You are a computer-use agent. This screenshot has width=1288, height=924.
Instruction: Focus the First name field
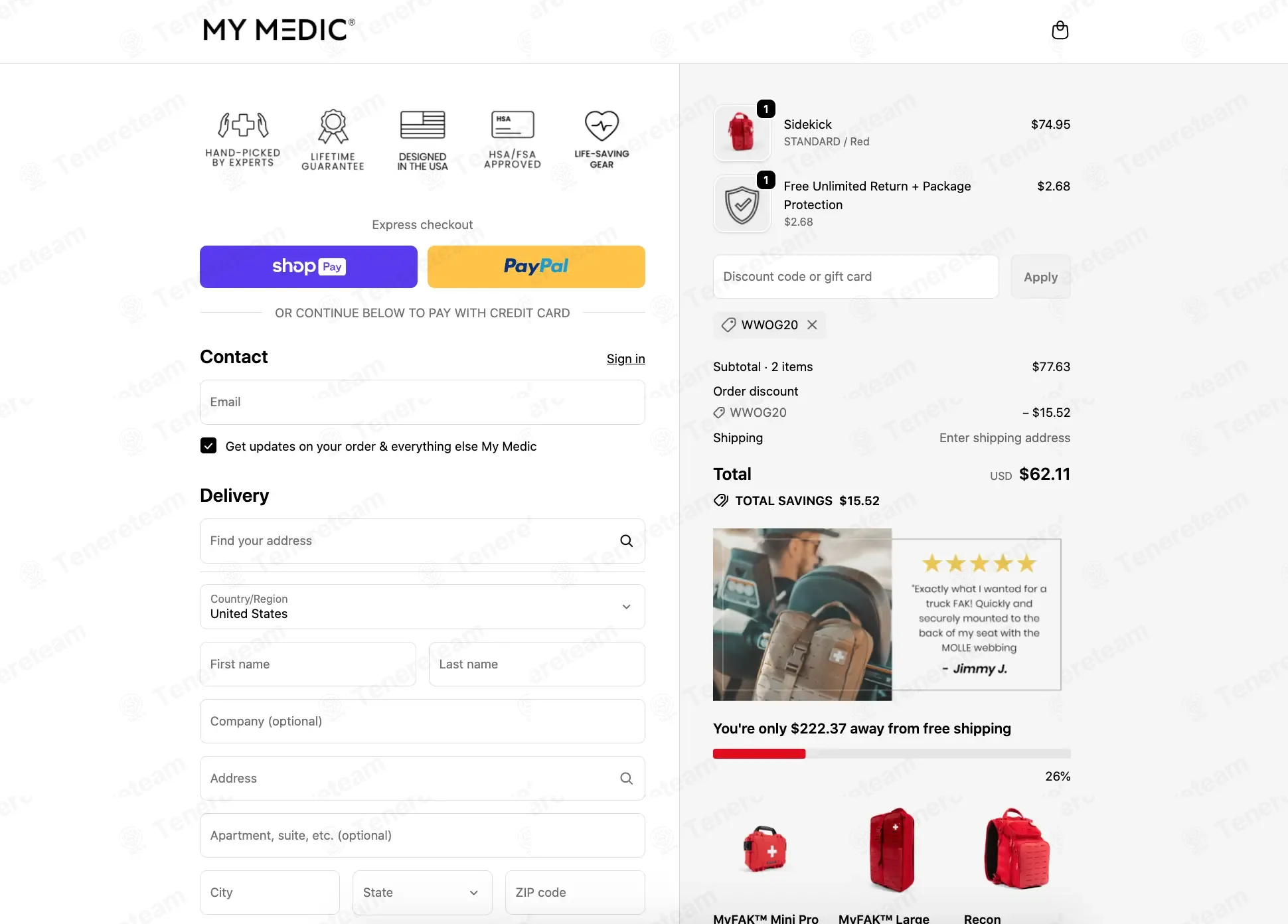308,664
